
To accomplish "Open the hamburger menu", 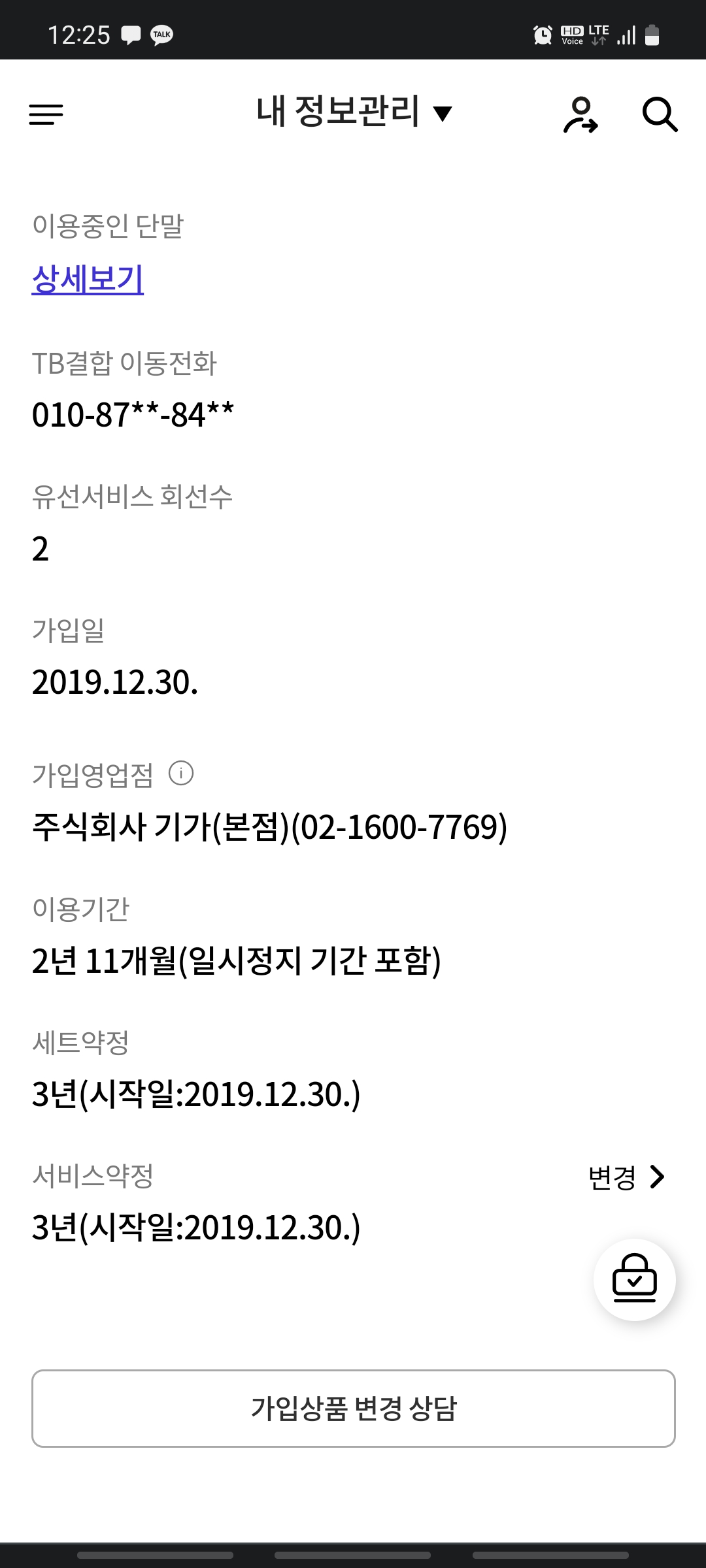I will tap(46, 114).
